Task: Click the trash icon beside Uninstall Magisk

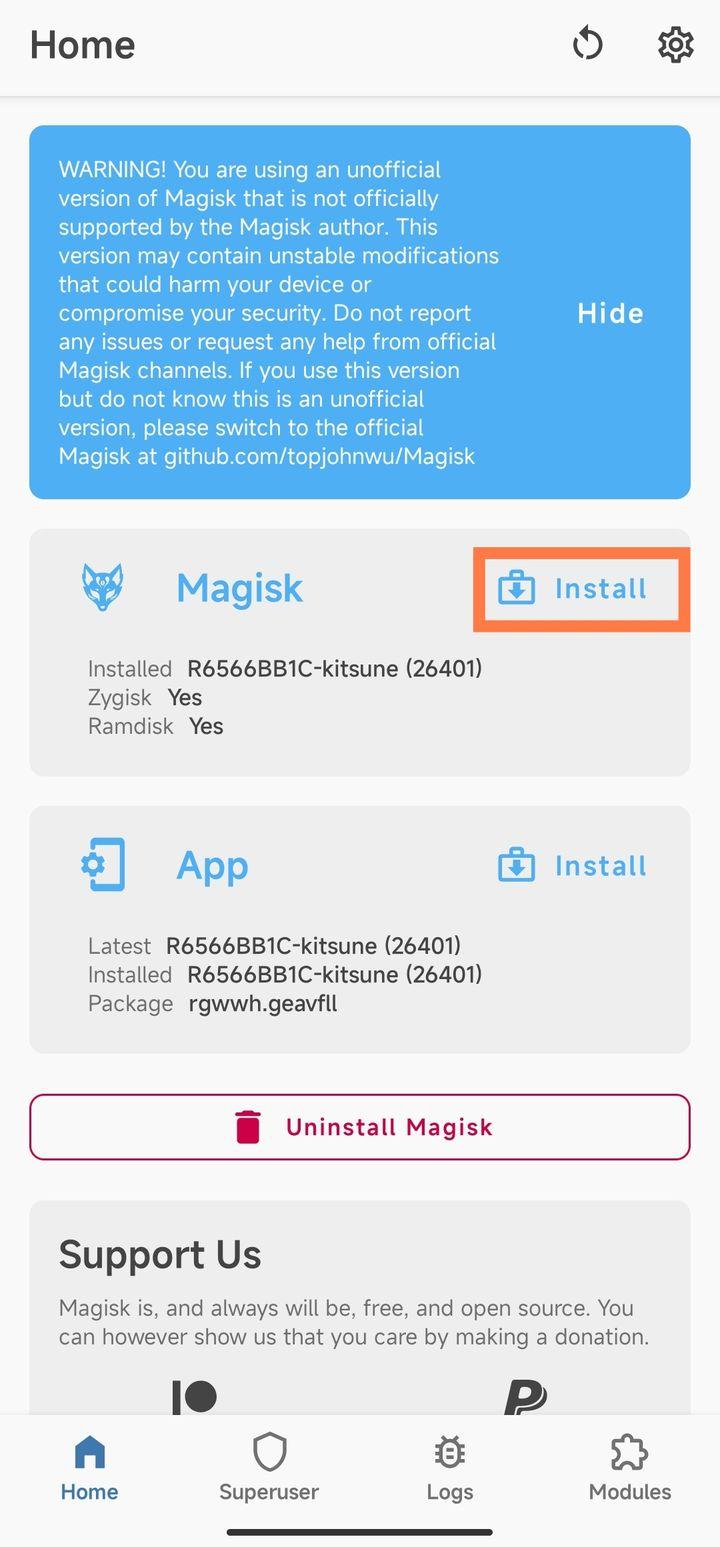Action: tap(249, 1126)
